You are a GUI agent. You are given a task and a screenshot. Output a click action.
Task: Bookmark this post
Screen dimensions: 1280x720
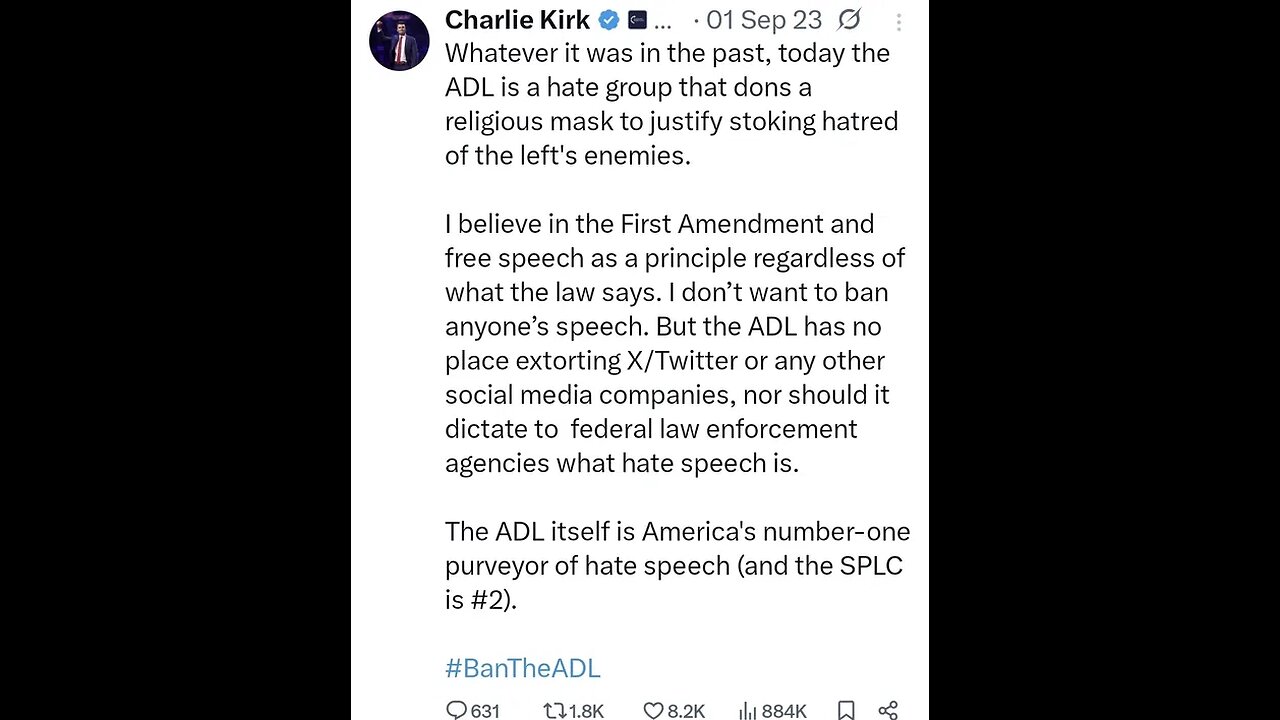(x=846, y=710)
